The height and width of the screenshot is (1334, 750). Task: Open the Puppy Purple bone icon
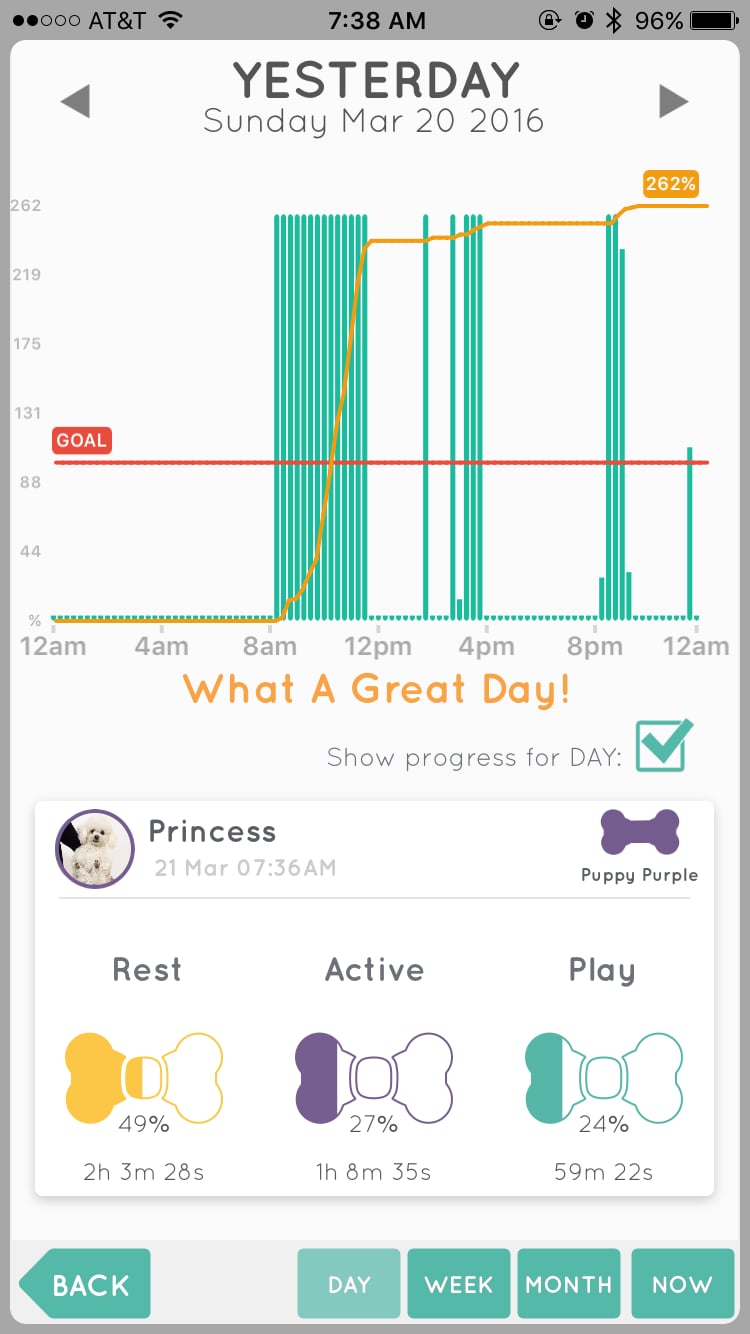point(638,831)
